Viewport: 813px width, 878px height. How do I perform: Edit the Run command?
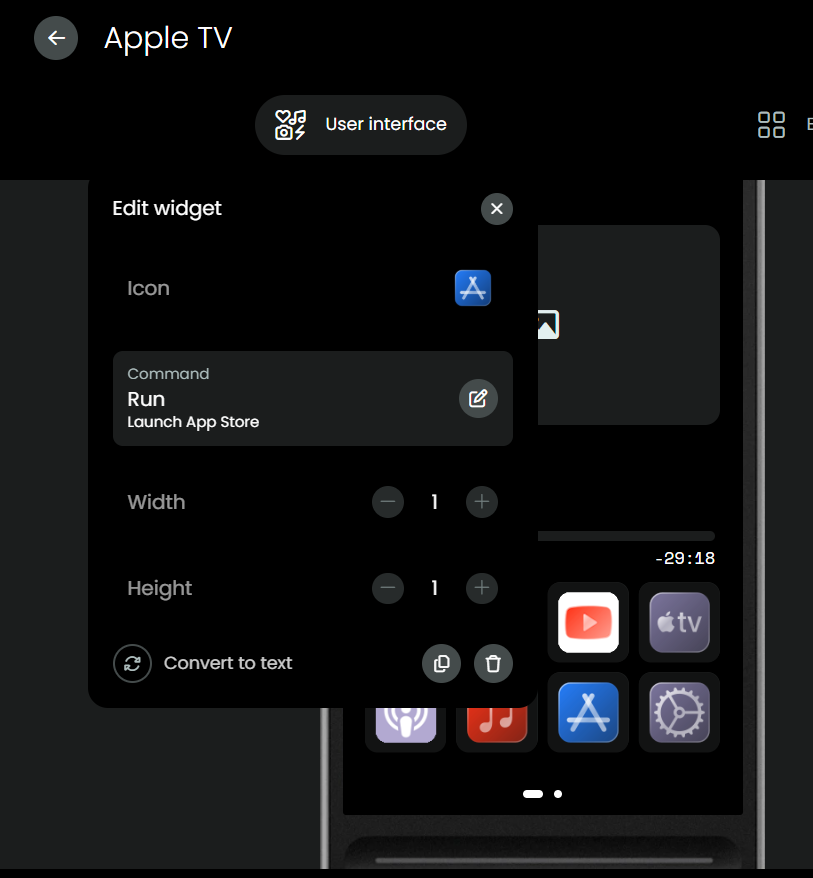pos(478,398)
